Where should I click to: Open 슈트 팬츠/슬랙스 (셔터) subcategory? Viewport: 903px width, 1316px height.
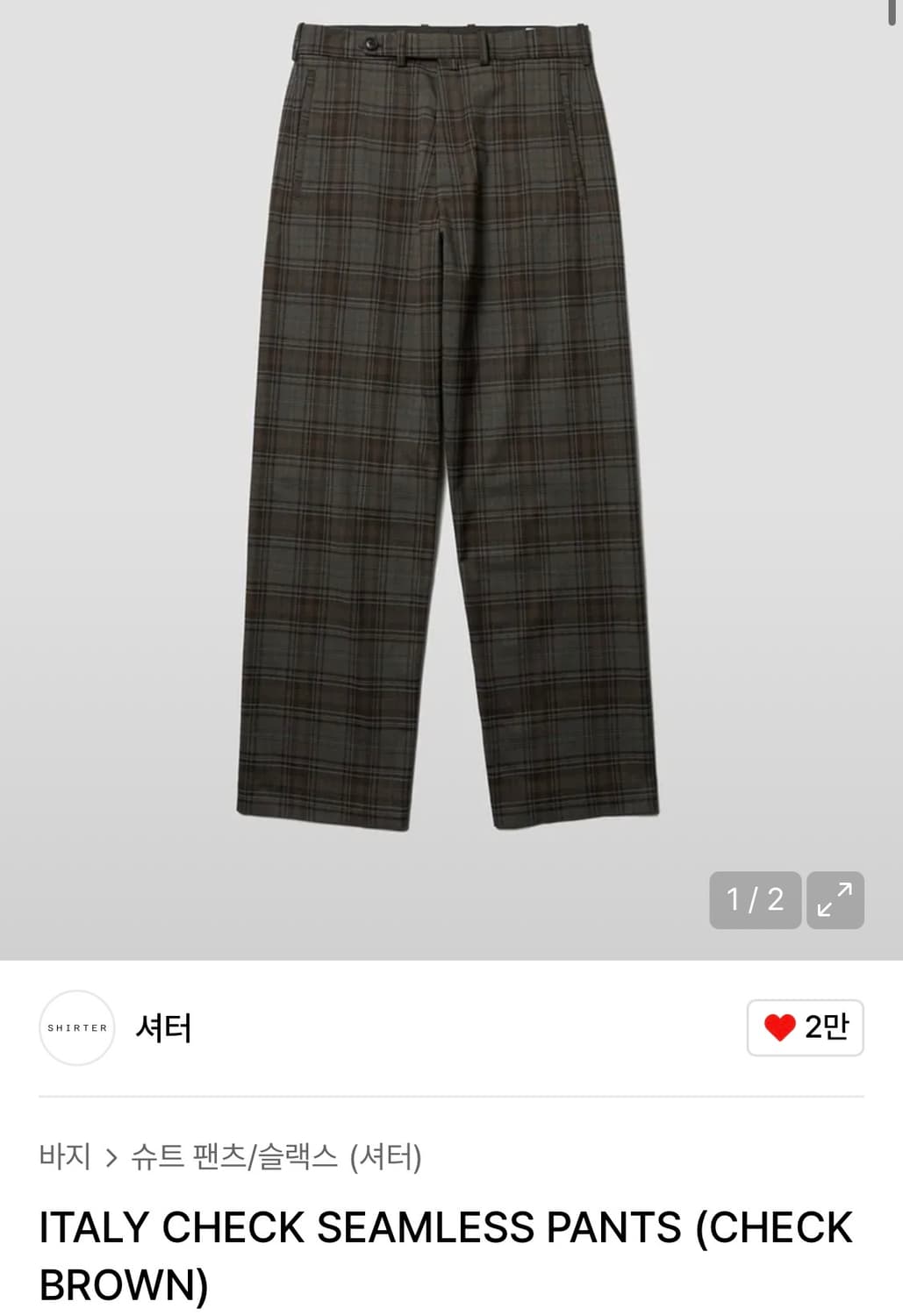(x=277, y=1156)
